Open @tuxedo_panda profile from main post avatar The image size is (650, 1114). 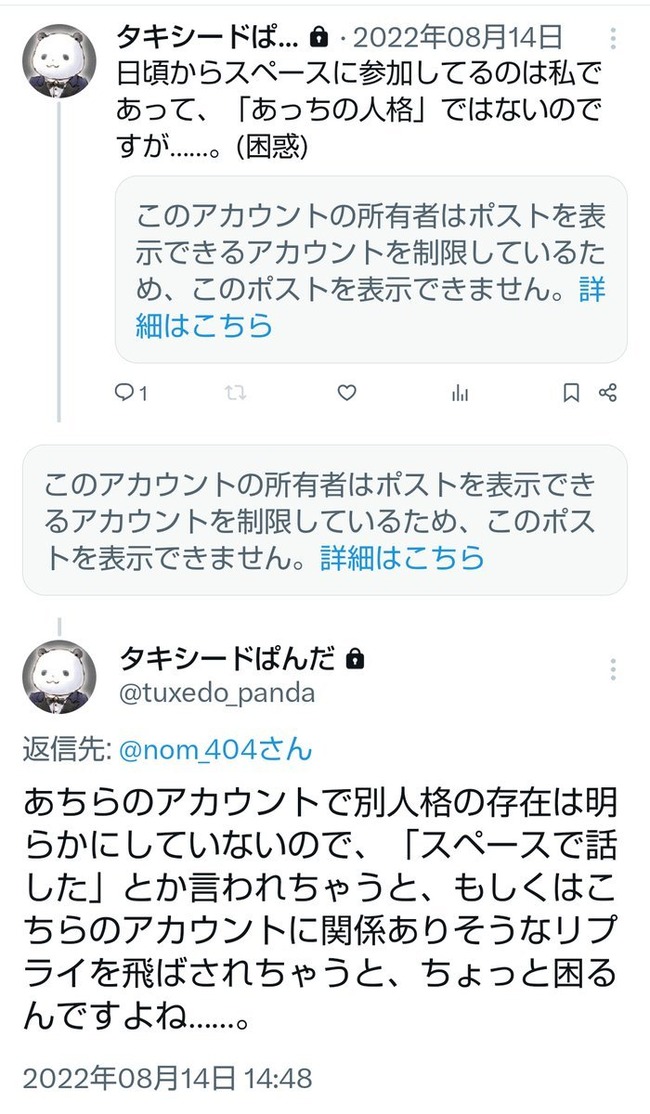click(60, 678)
